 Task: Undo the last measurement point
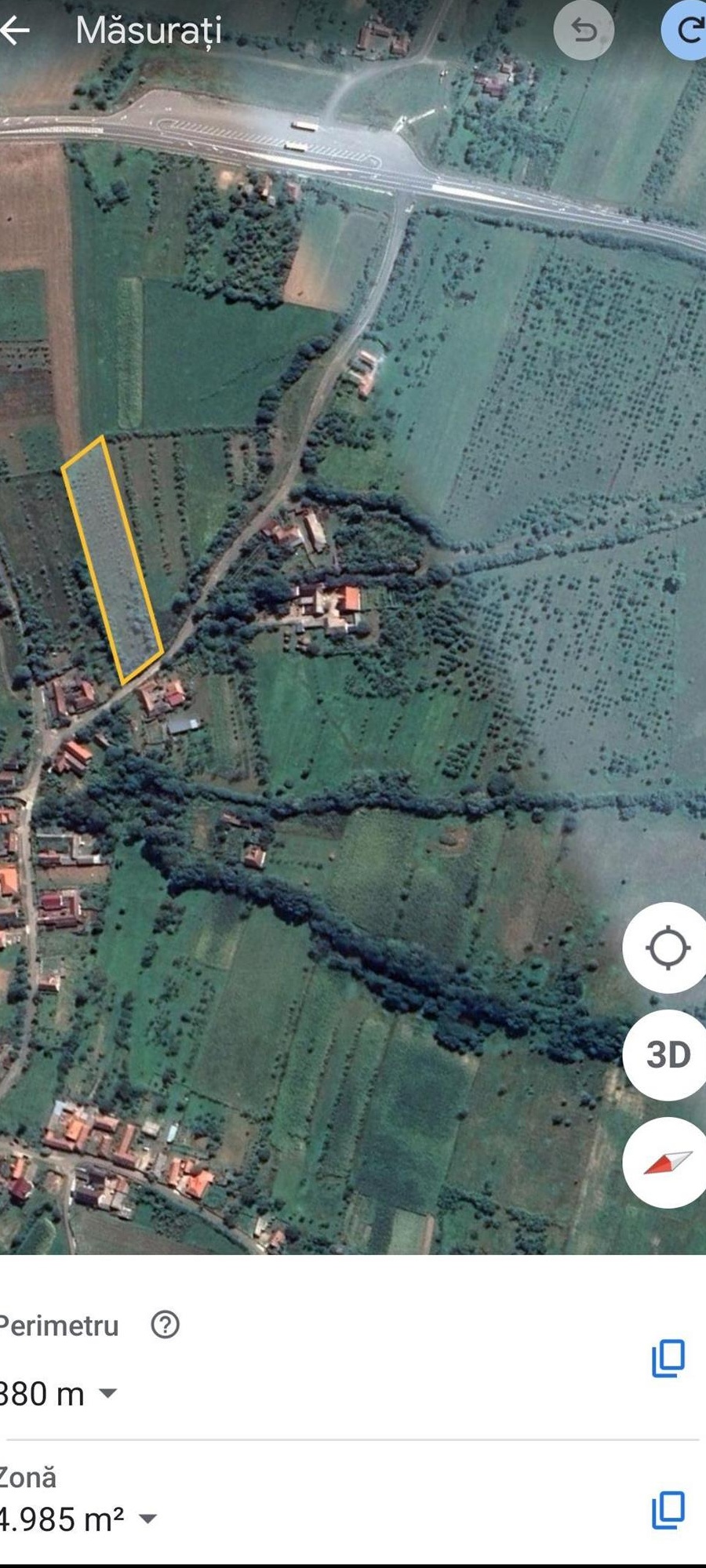[584, 31]
